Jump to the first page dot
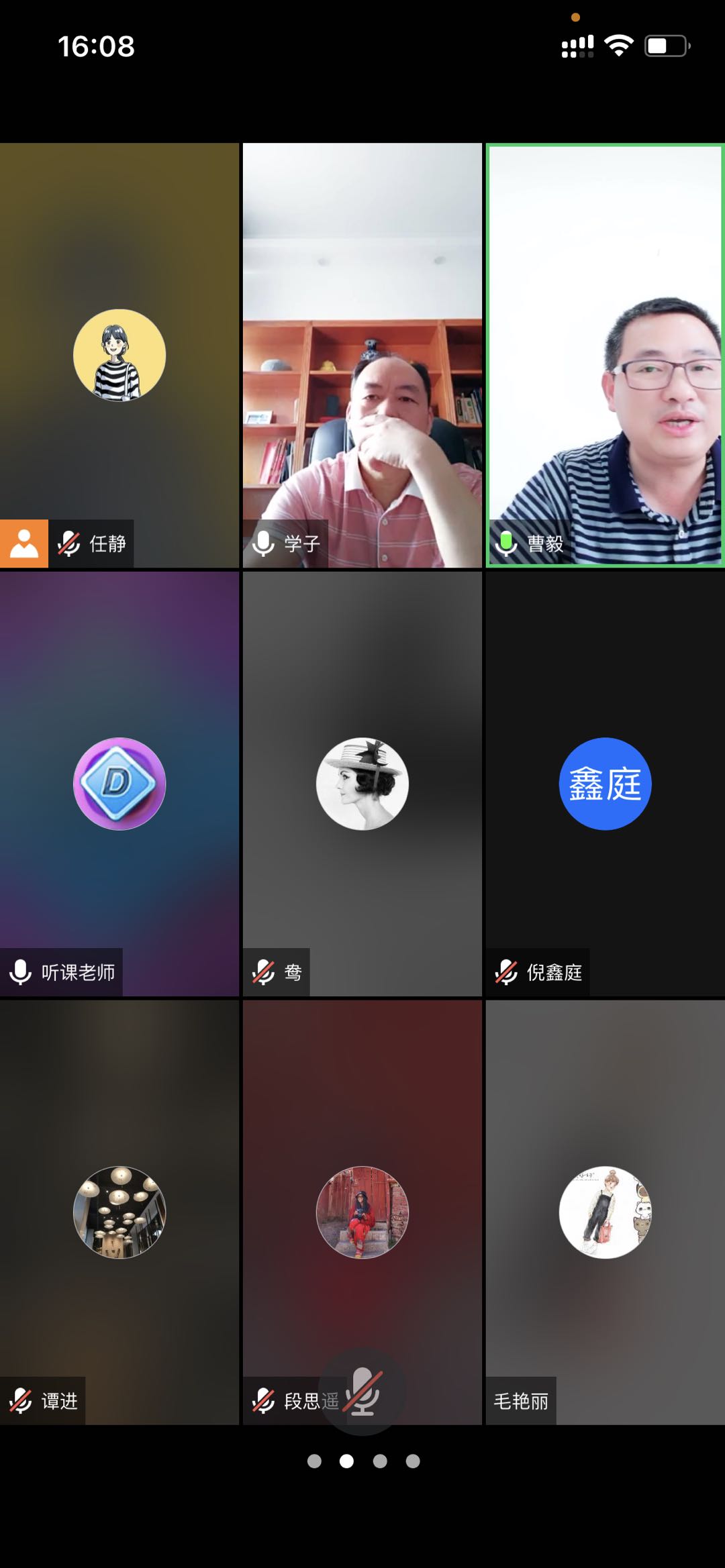725x1568 pixels. pos(314,1461)
